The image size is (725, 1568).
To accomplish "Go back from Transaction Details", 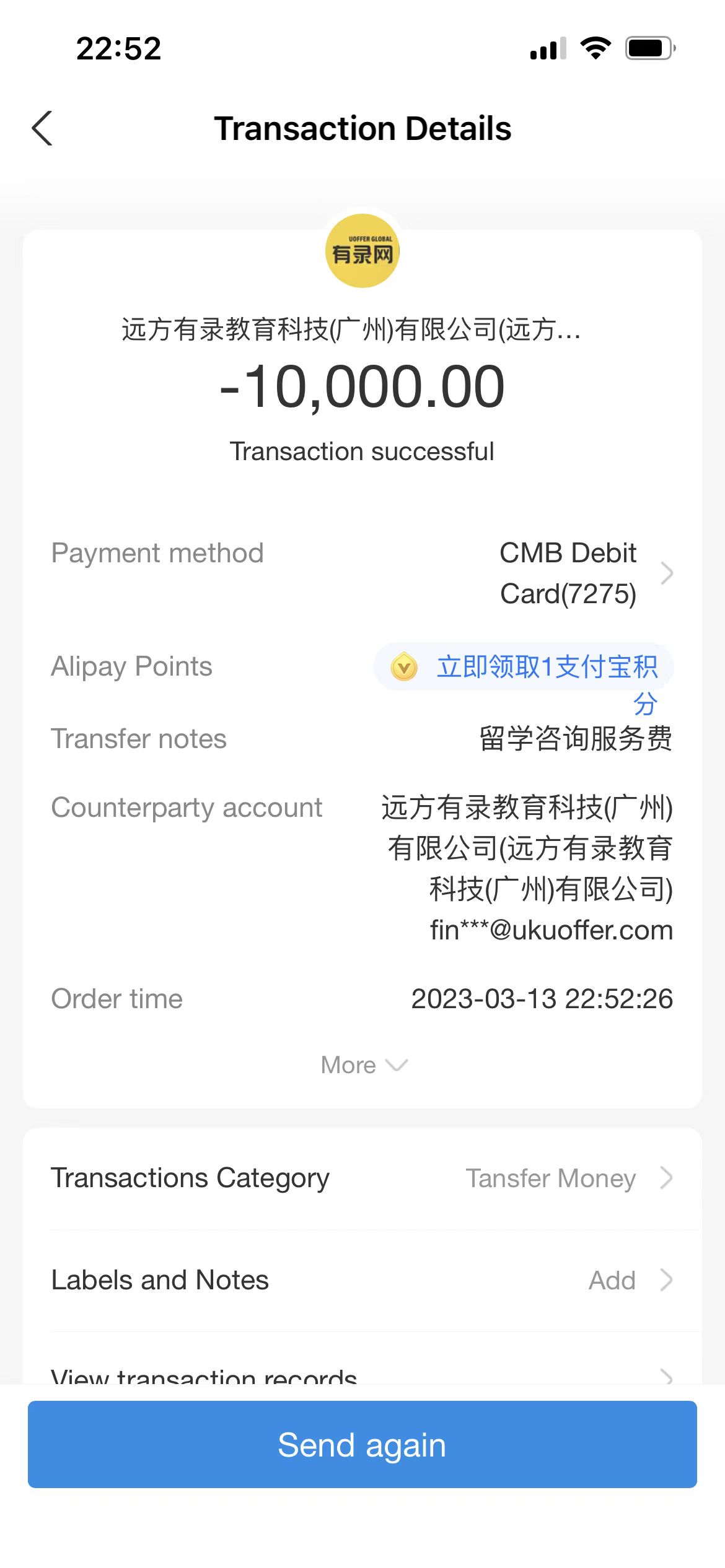I will click(x=42, y=129).
